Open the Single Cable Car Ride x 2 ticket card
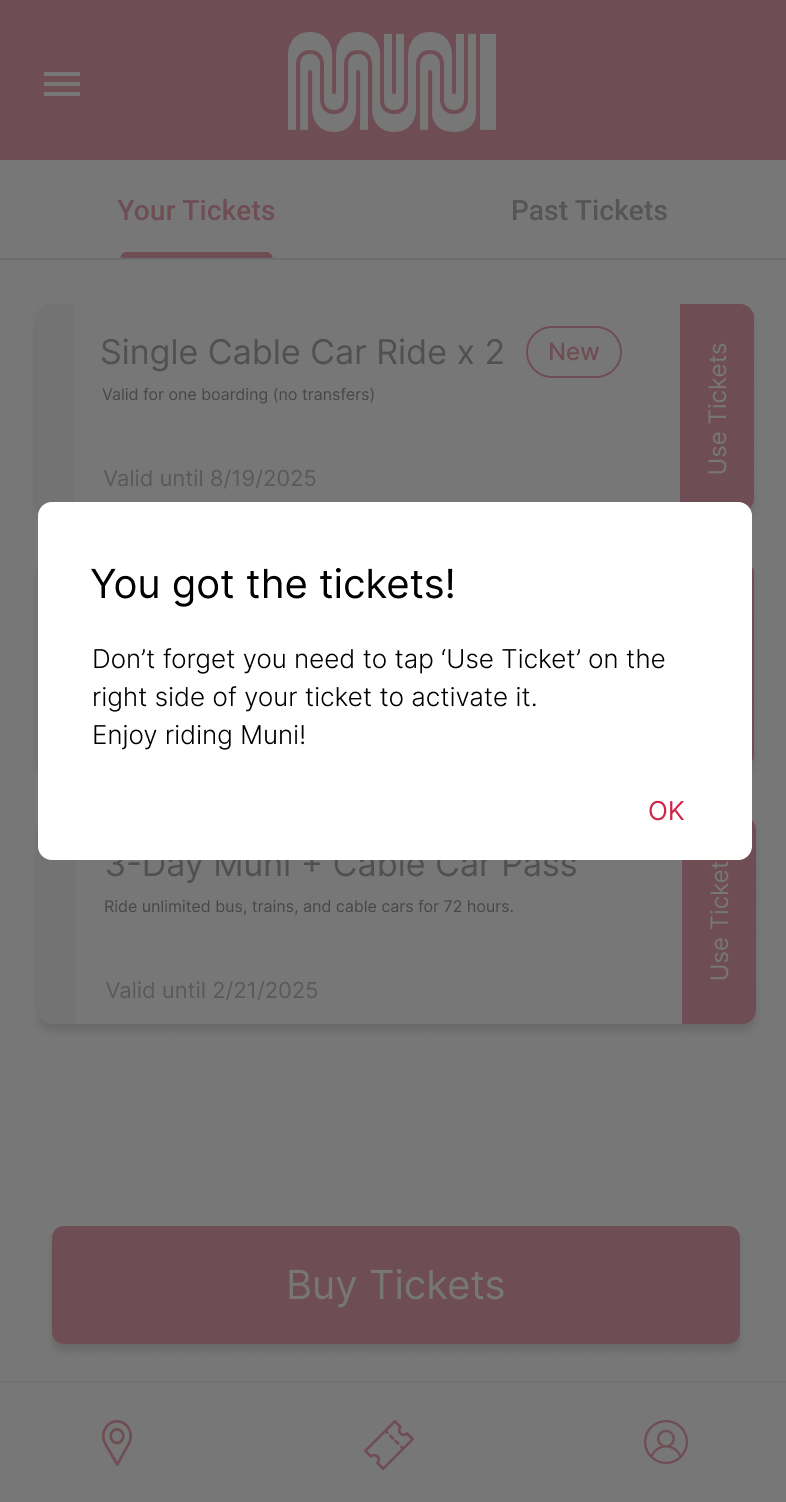The image size is (786, 1502). click(x=359, y=404)
